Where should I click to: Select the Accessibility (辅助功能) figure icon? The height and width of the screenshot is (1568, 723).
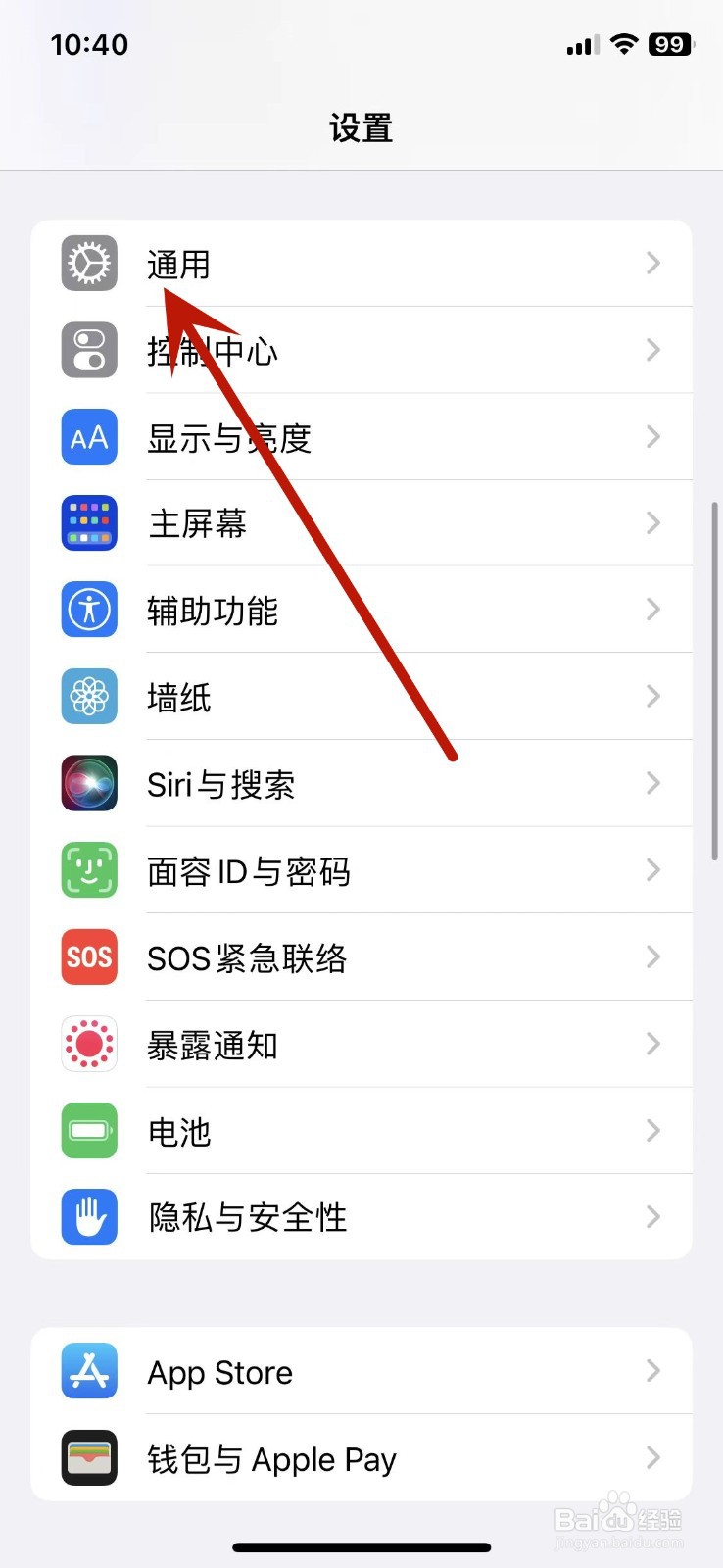coord(88,610)
